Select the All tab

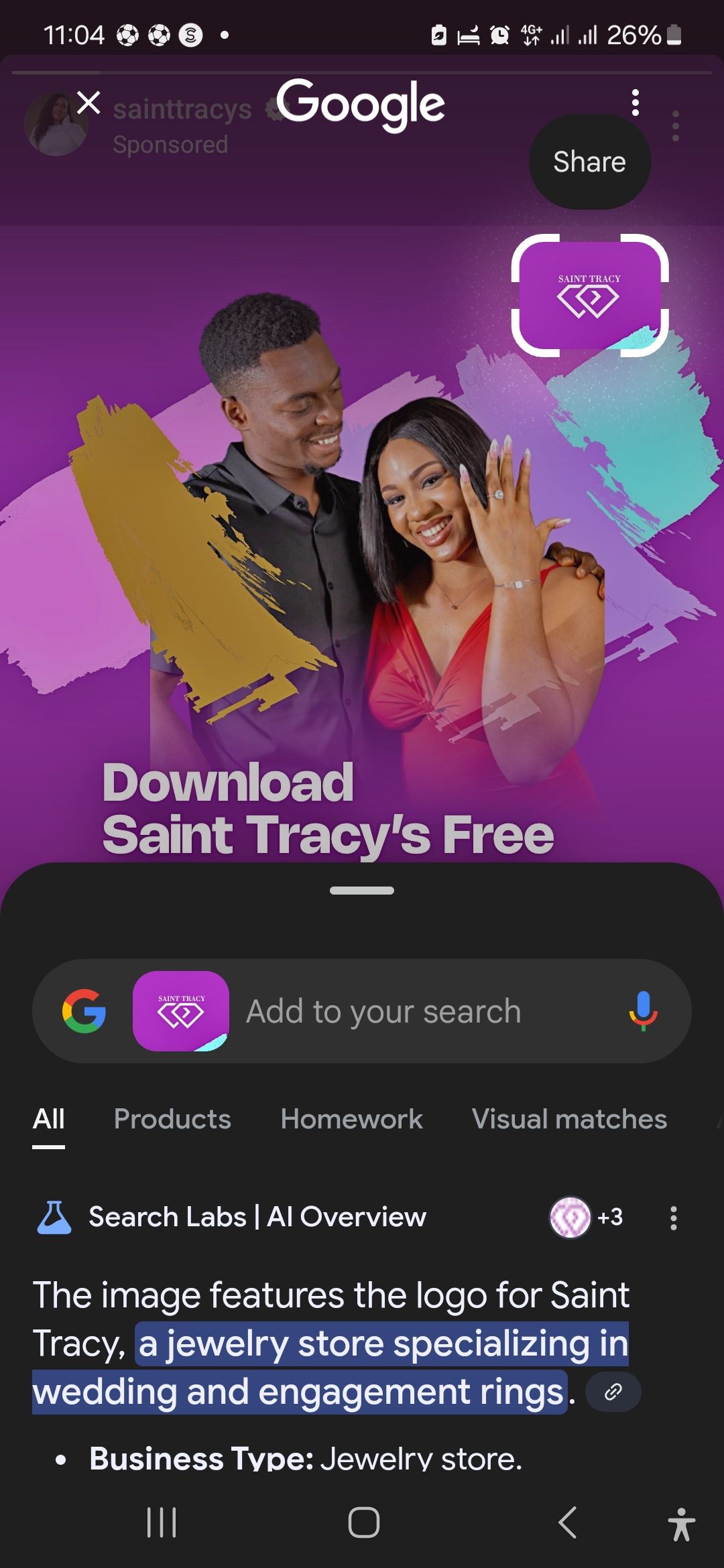[x=49, y=1119]
